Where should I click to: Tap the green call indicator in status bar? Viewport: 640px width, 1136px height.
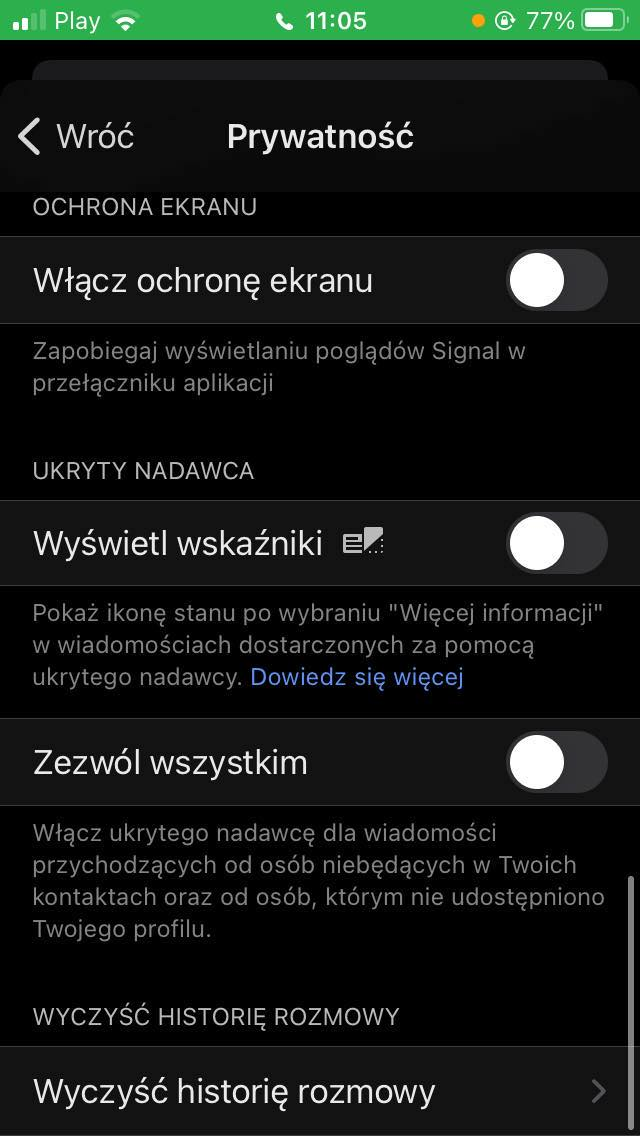point(321,20)
